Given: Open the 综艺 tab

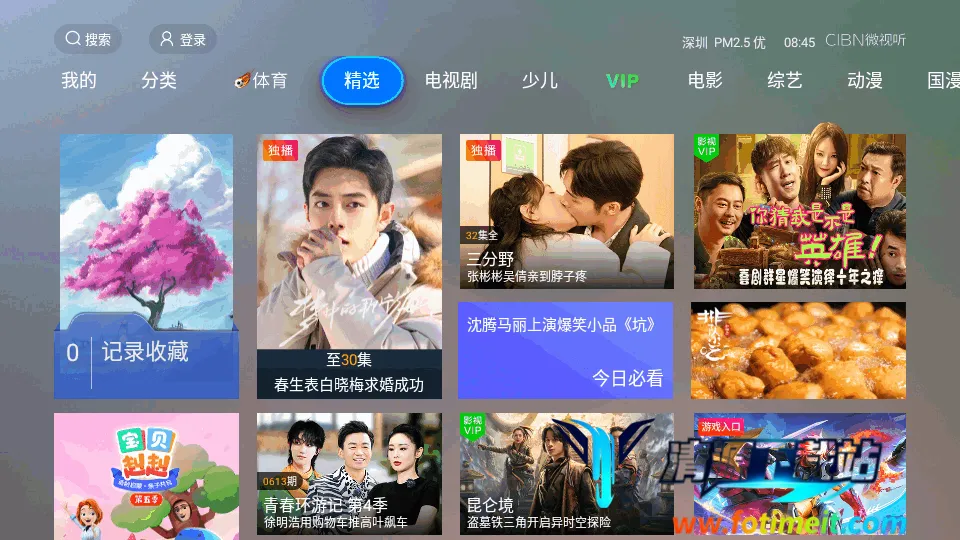Looking at the screenshot, I should coord(785,81).
